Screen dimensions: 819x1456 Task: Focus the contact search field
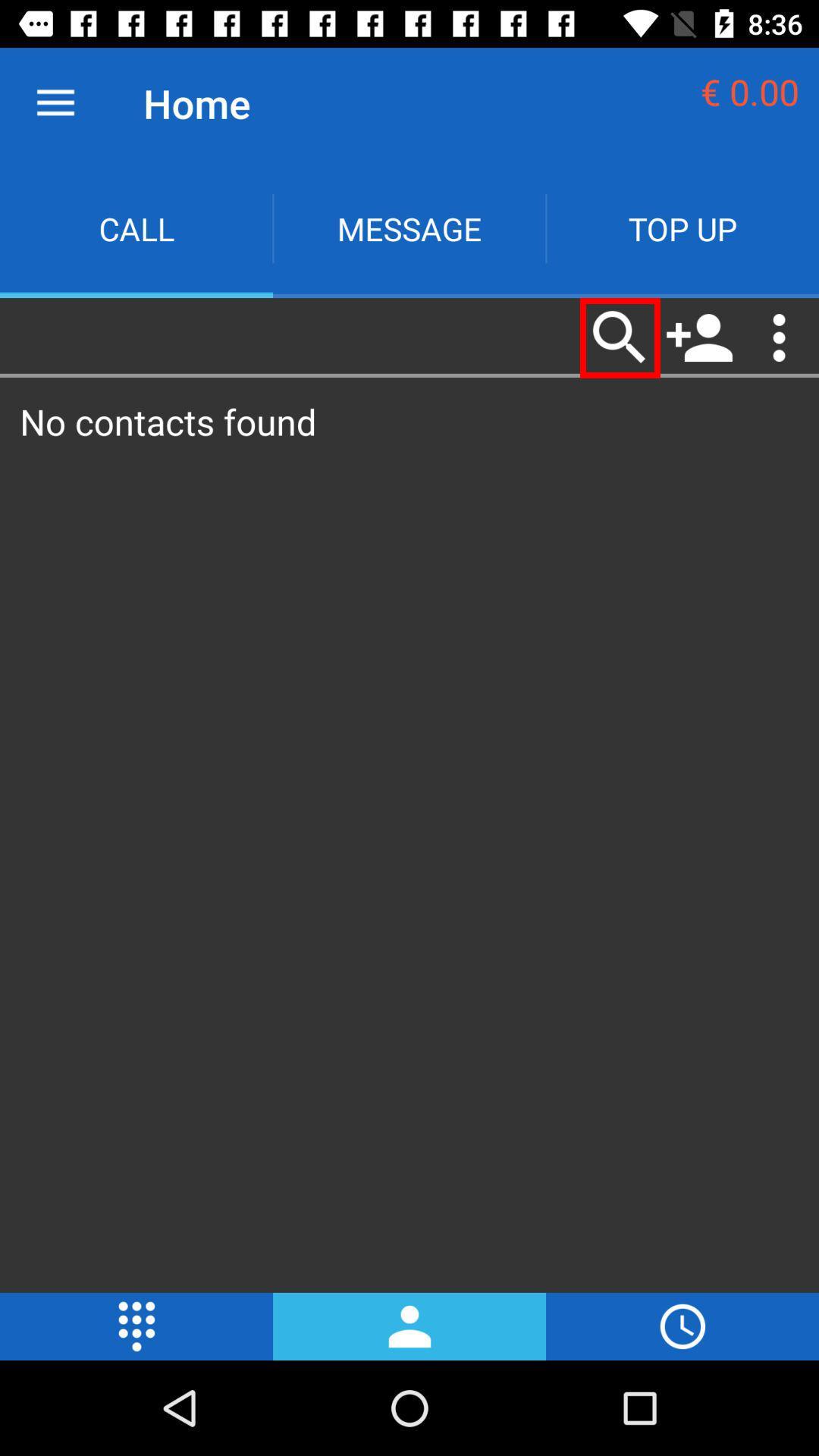click(288, 338)
